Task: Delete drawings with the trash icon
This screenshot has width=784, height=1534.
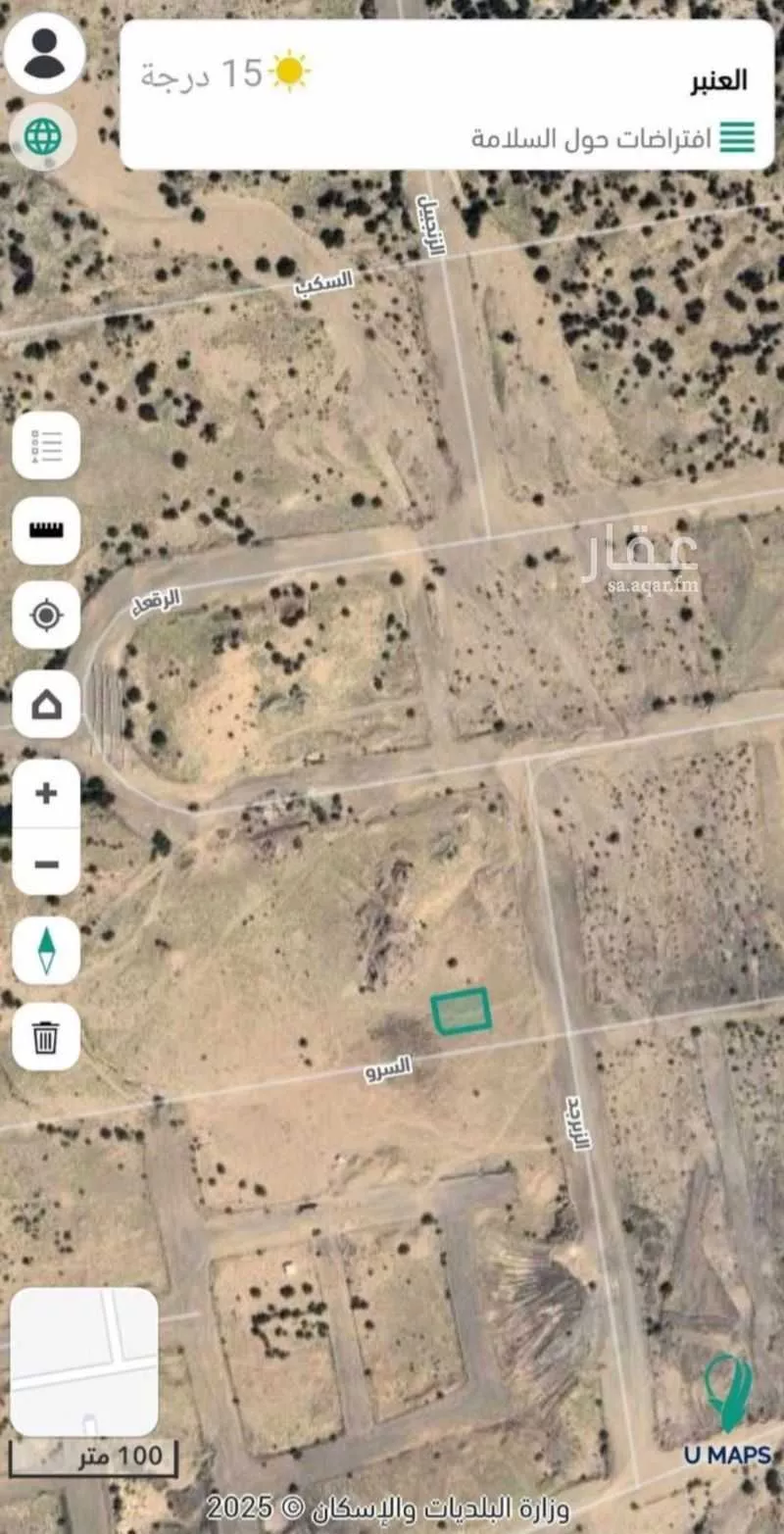Action: [46, 1037]
